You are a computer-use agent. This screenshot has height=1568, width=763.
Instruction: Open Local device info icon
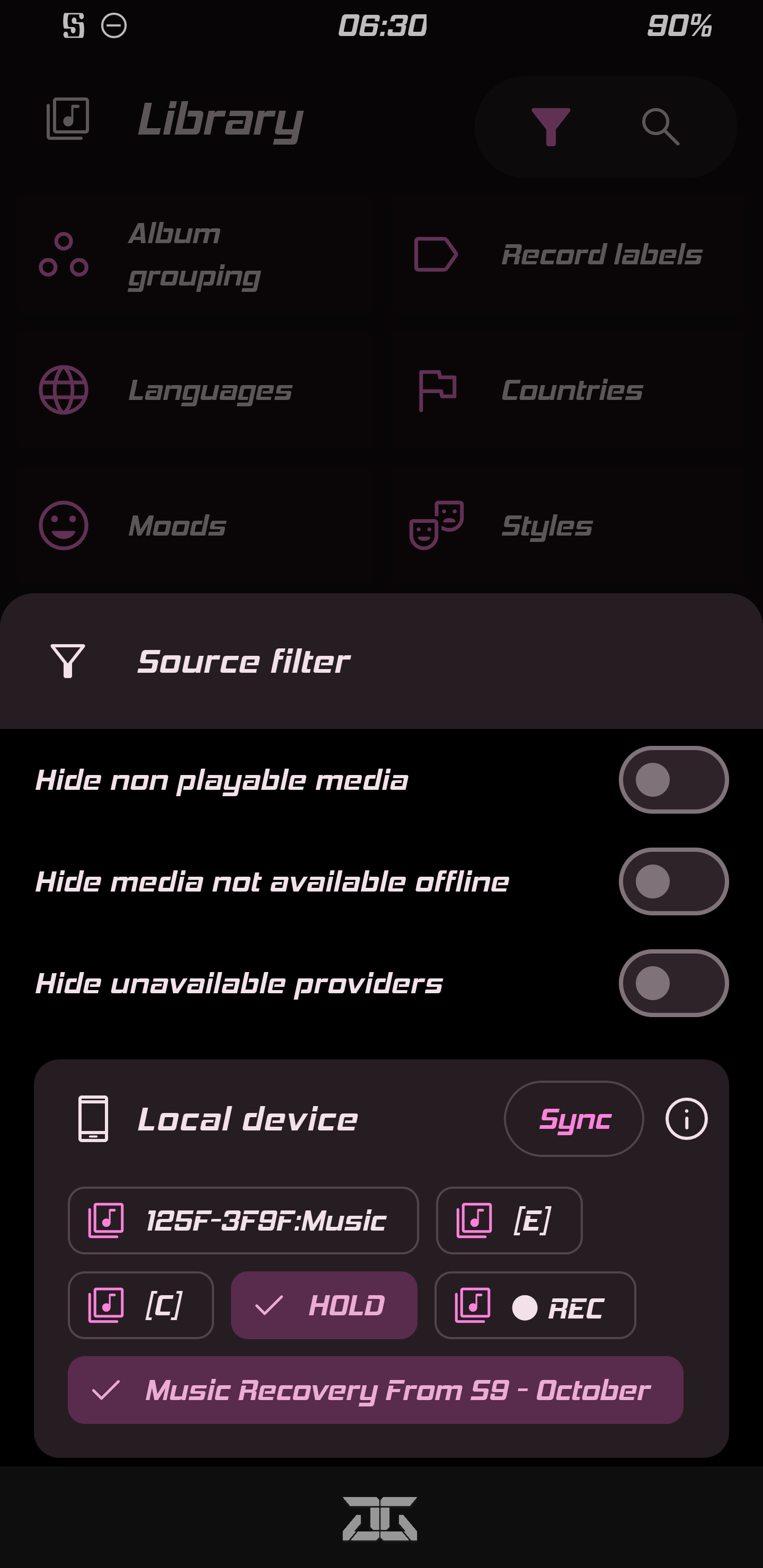coord(686,1119)
